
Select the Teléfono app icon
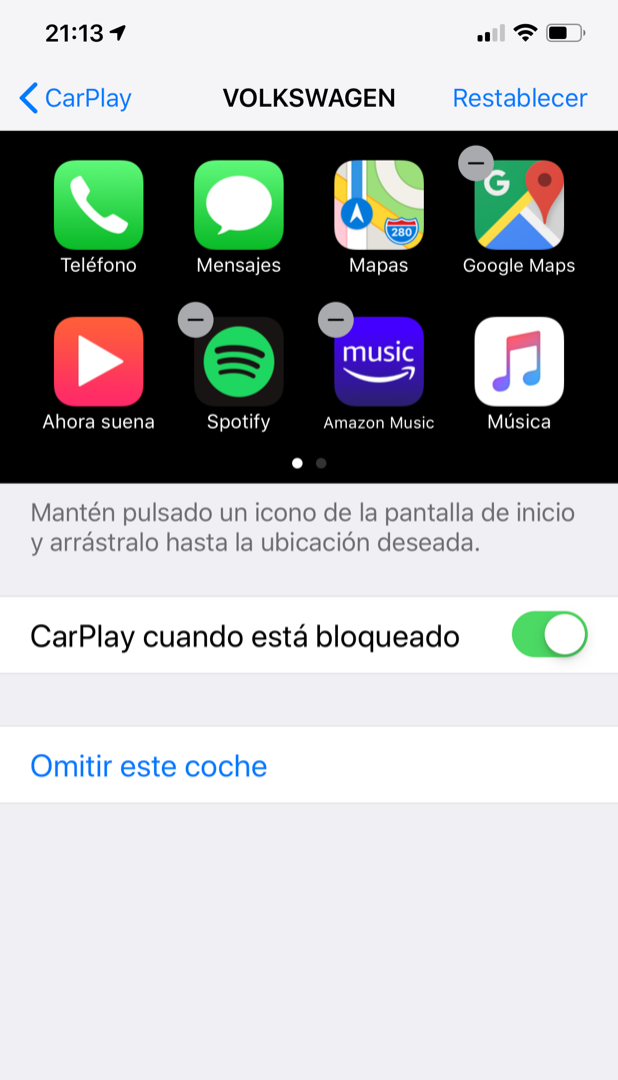coord(98,205)
